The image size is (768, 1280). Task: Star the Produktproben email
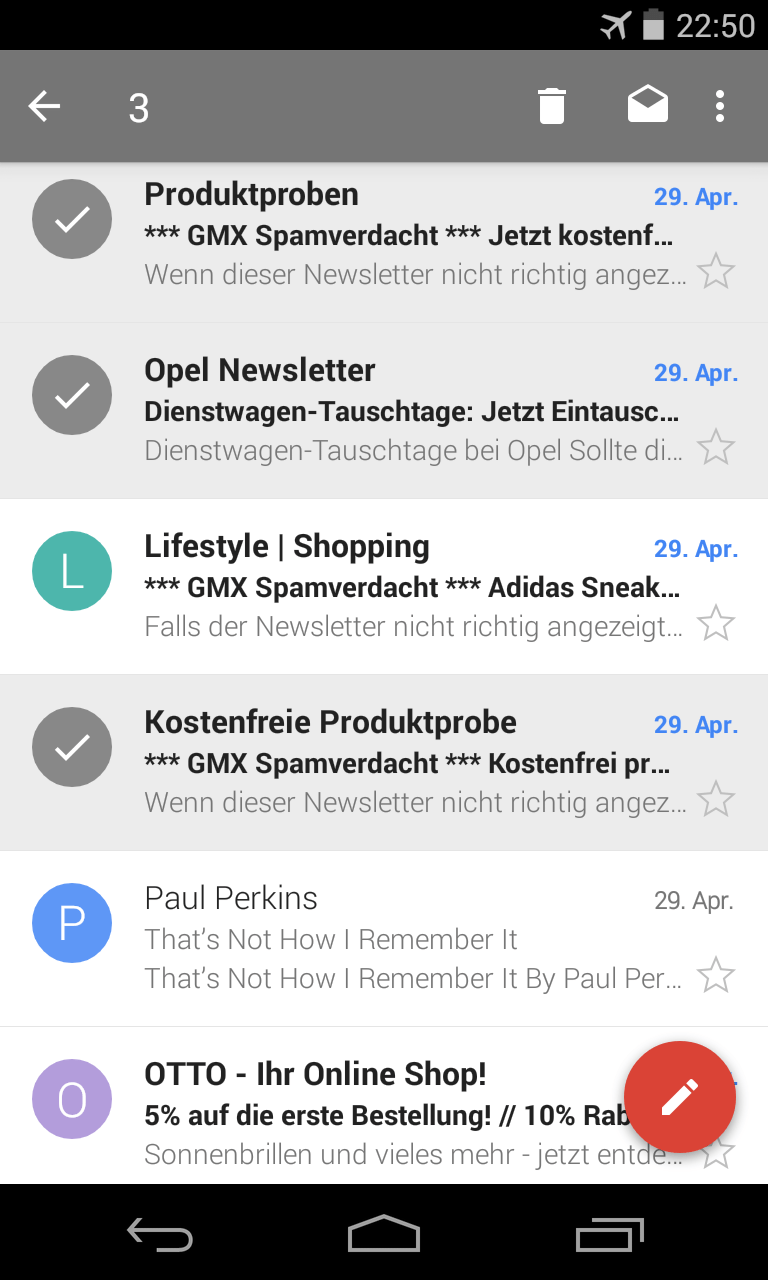pyautogui.click(x=716, y=271)
